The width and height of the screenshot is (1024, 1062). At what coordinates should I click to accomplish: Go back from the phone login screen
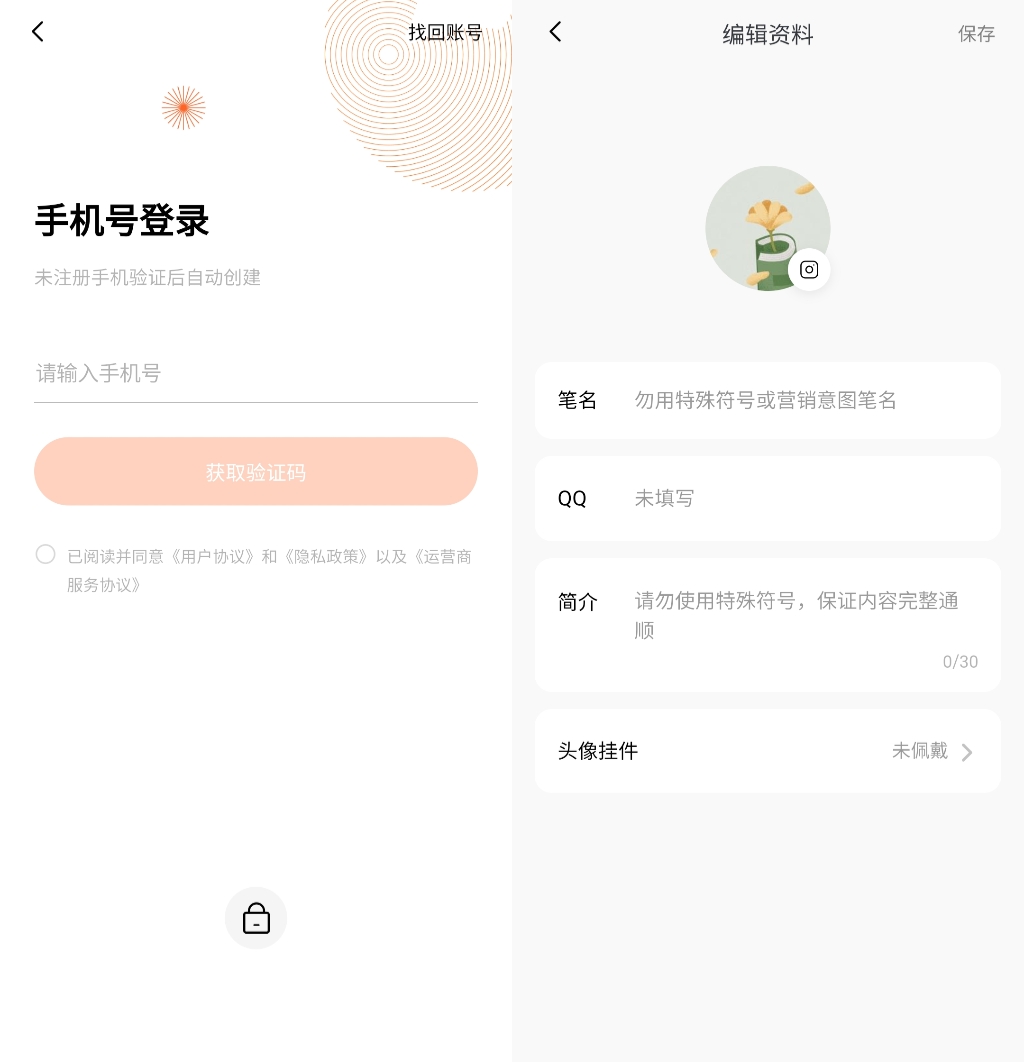(x=38, y=32)
